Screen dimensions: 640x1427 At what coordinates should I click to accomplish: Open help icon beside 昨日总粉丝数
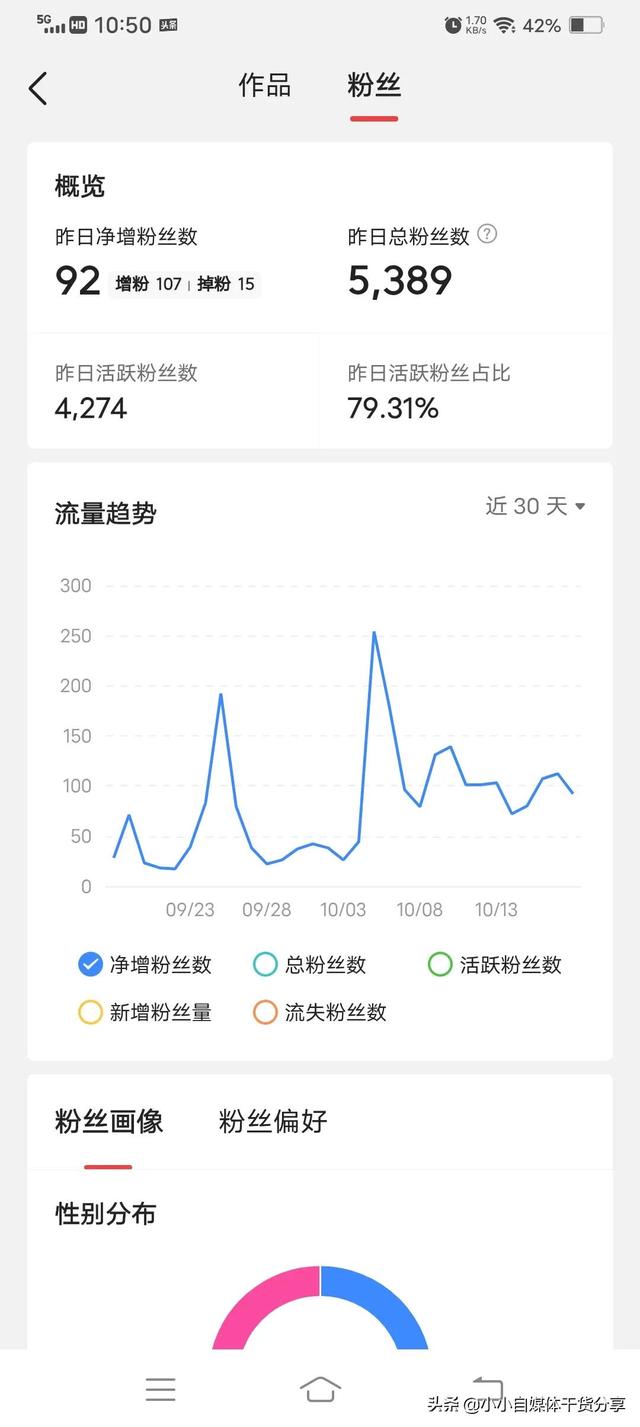[487, 235]
